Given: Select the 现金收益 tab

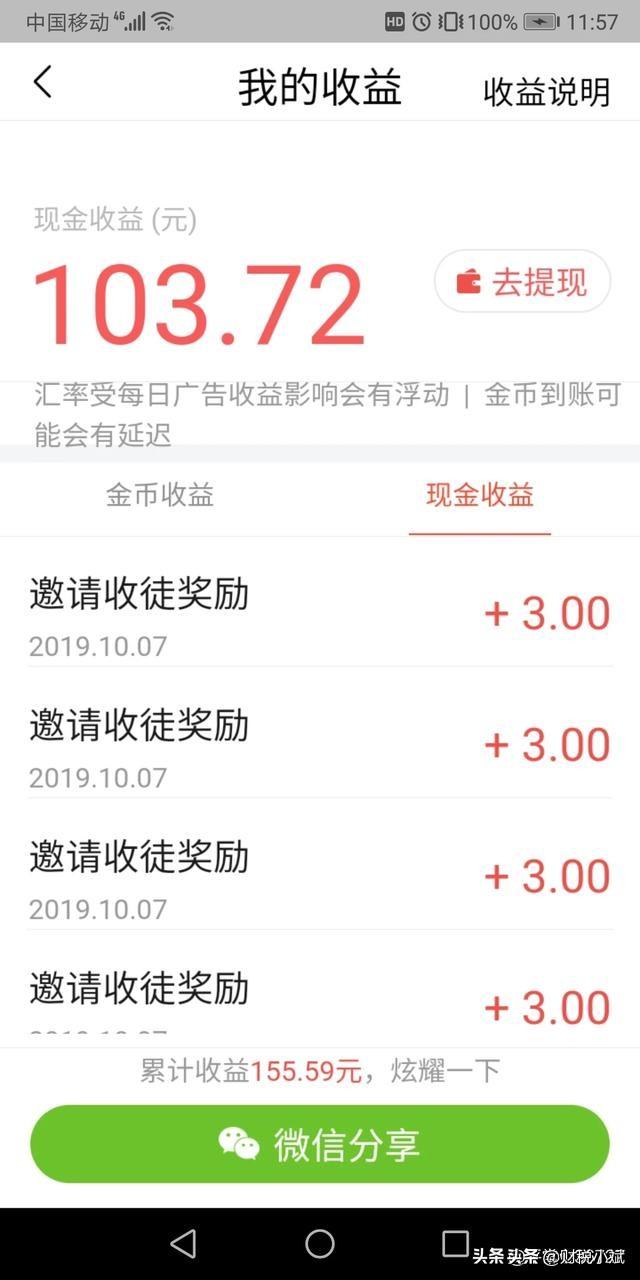Looking at the screenshot, I should (x=480, y=495).
